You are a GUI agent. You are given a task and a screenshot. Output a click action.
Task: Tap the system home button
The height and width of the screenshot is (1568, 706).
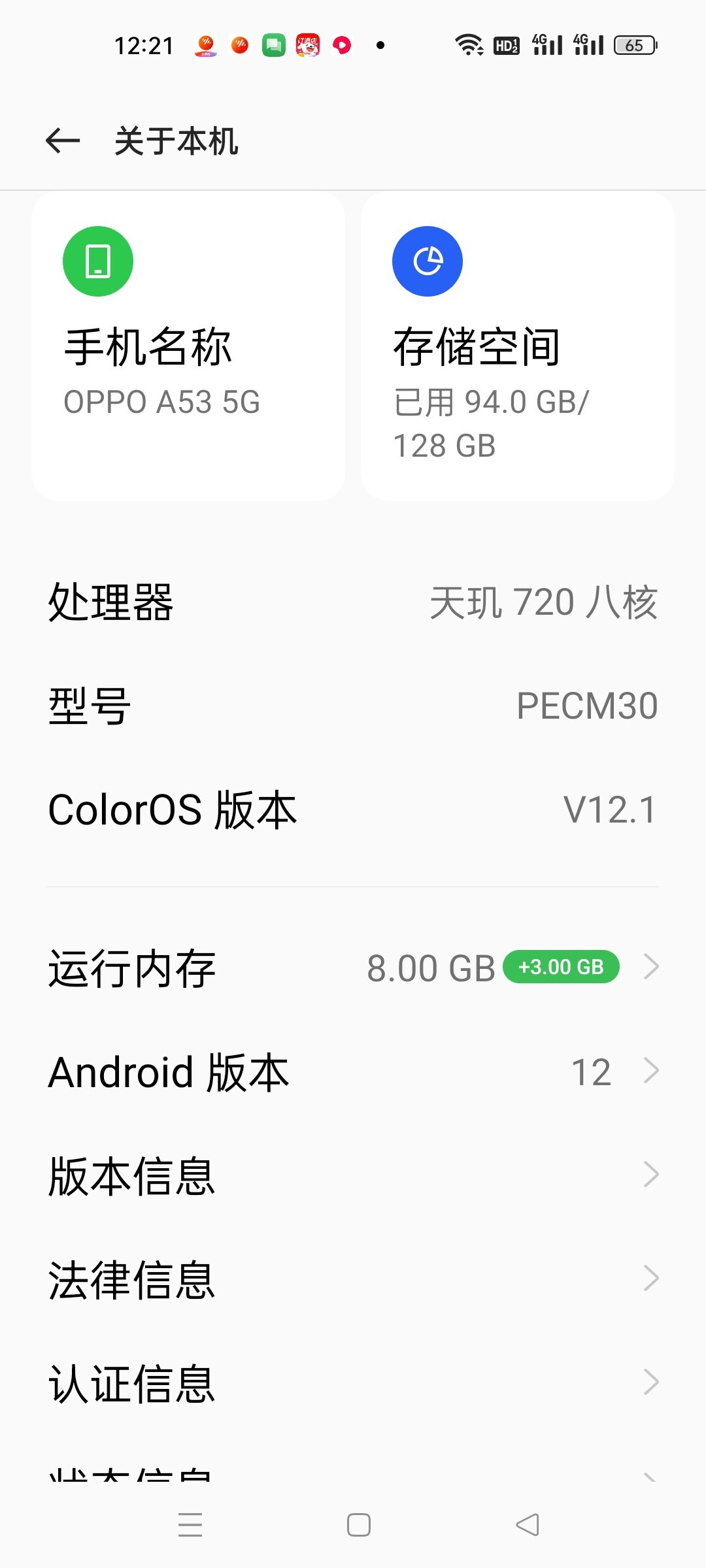click(x=359, y=1525)
